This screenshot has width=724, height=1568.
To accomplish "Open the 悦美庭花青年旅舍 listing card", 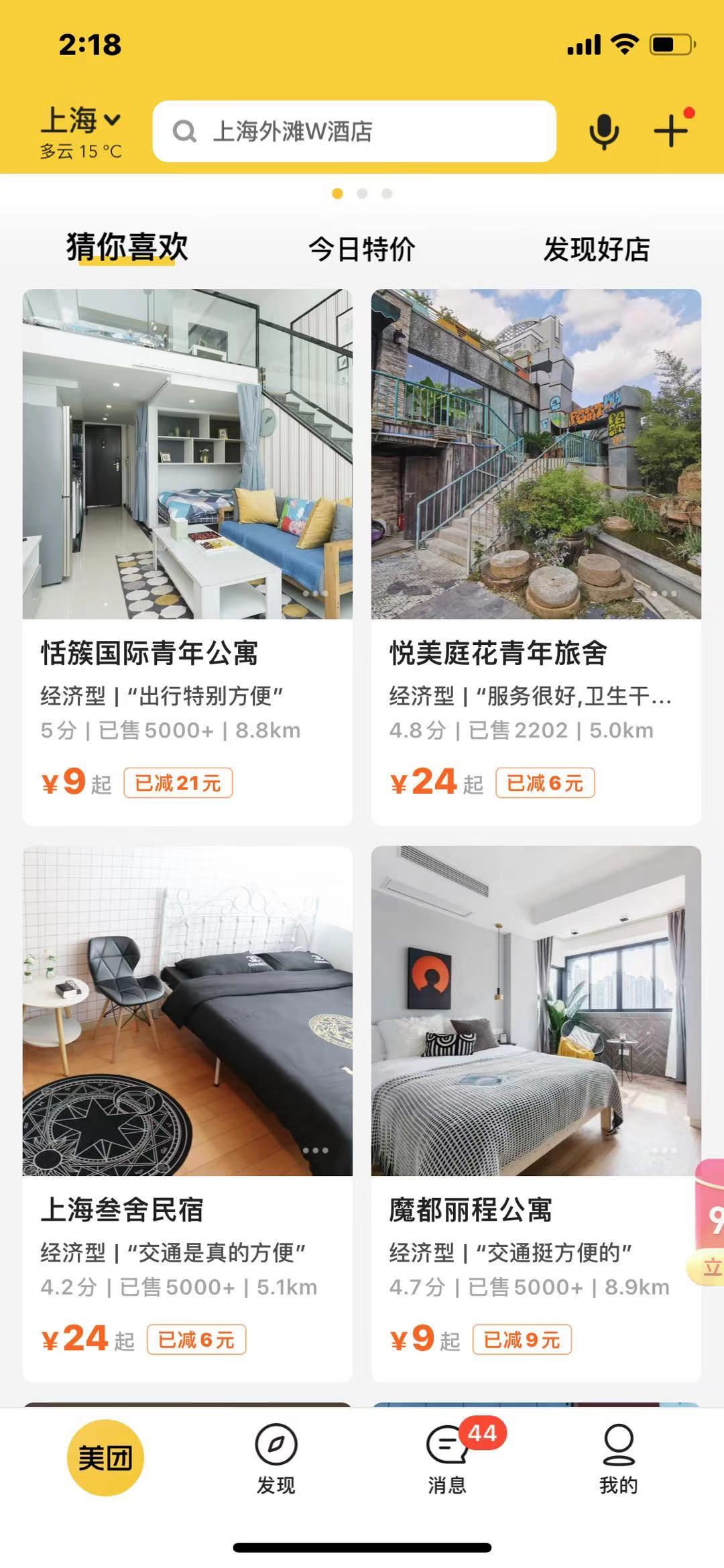I will (x=536, y=556).
